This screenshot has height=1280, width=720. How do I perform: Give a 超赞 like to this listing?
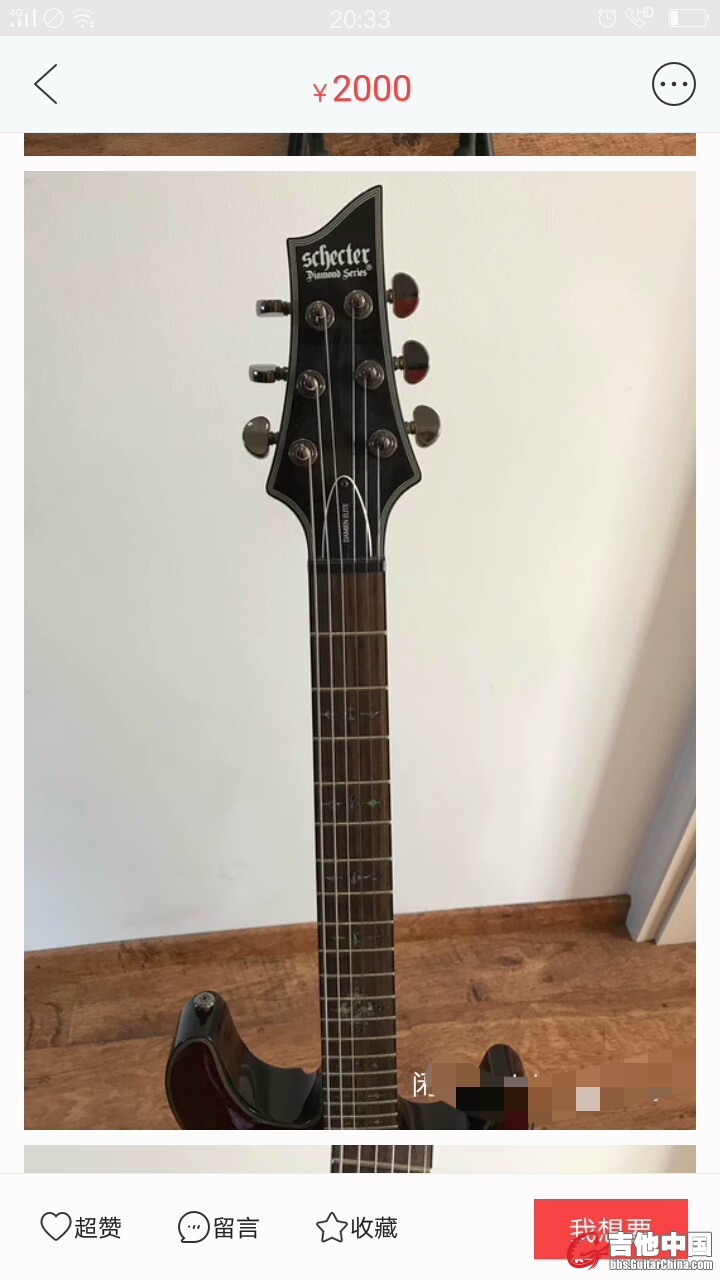click(x=80, y=1227)
